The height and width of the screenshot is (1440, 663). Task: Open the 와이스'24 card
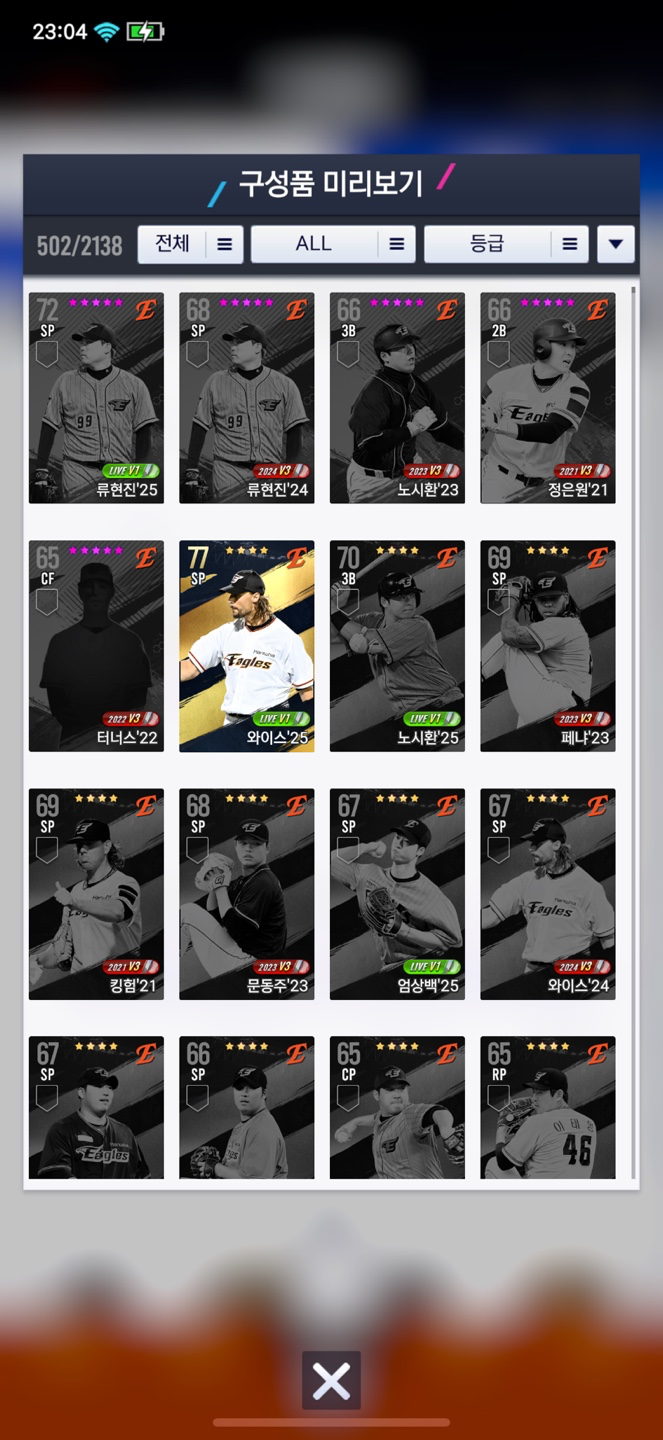(x=548, y=894)
